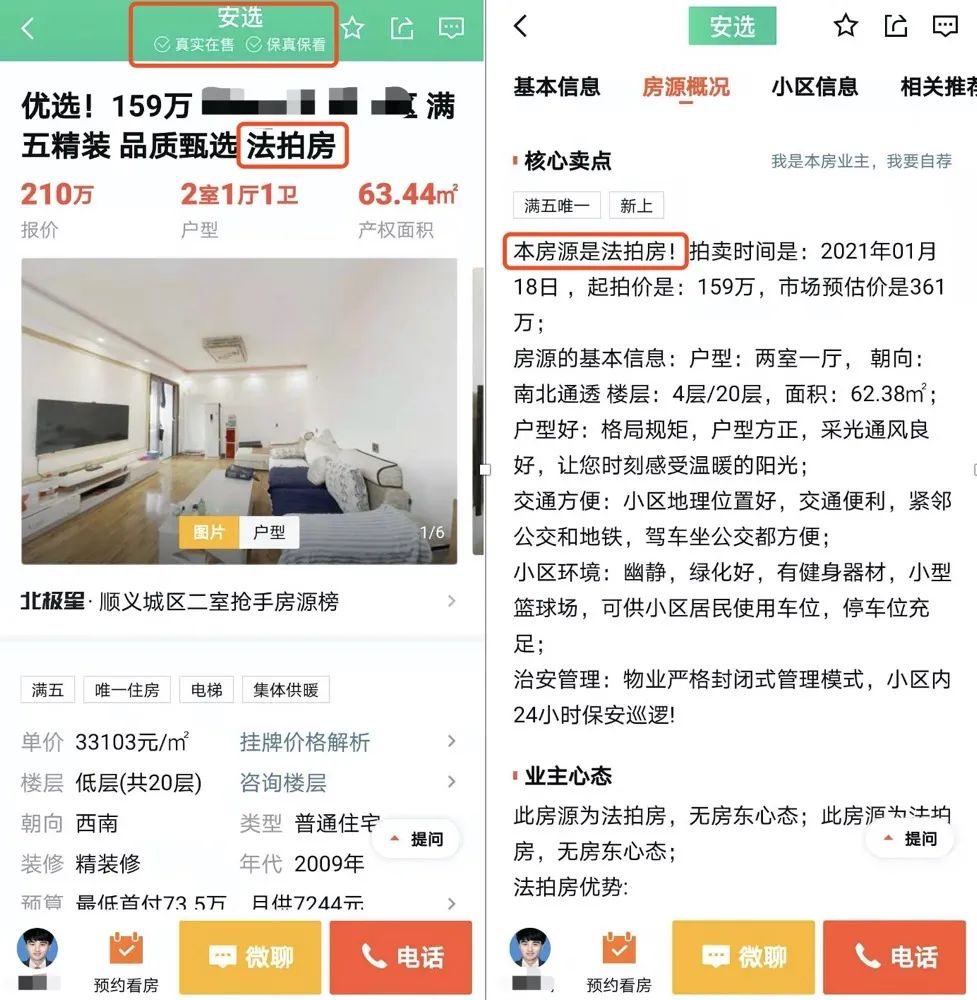Image resolution: width=977 pixels, height=1000 pixels.
Task: Go back from the photo listing page
Action: [28, 29]
